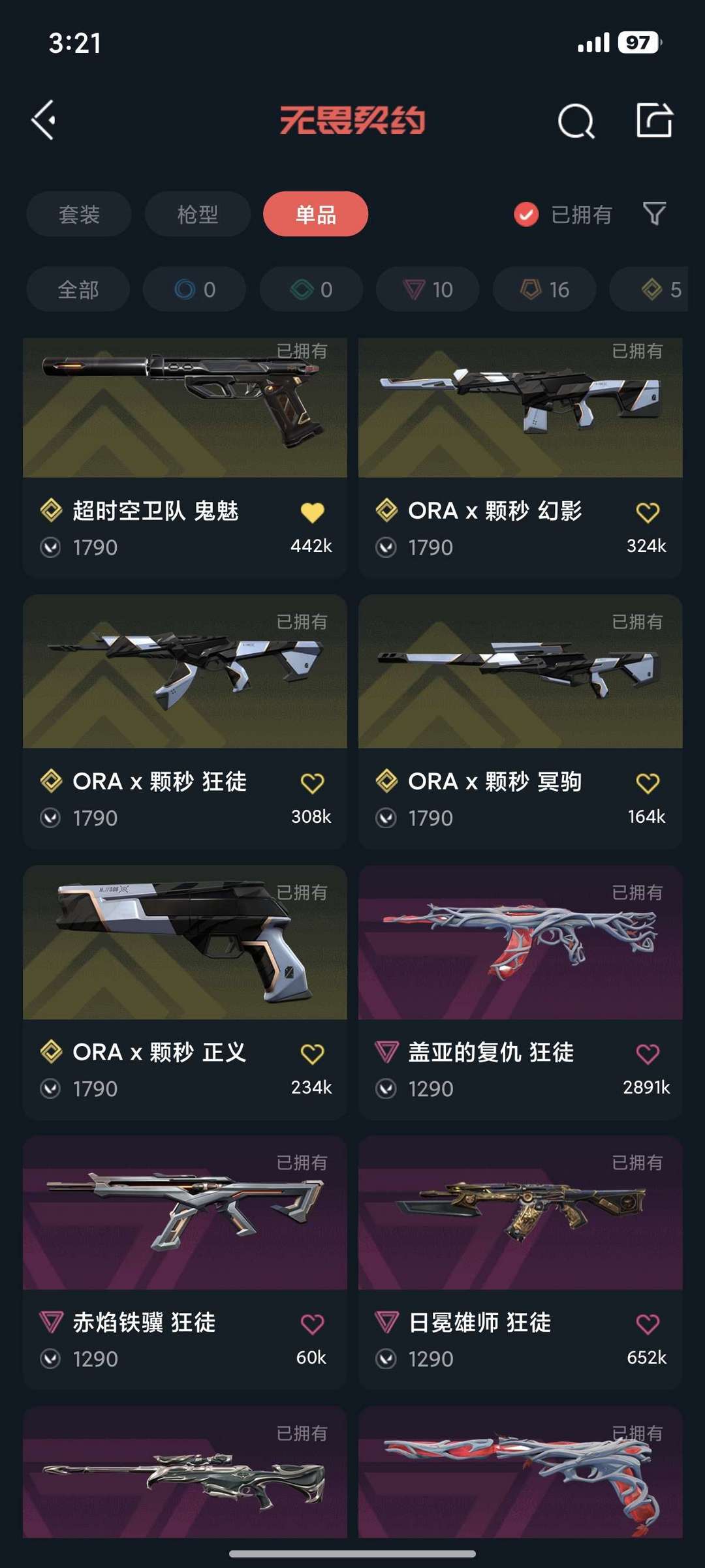The width and height of the screenshot is (705, 1568).
Task: Filter by the orange tier chip showing 16
Action: pyautogui.click(x=544, y=289)
